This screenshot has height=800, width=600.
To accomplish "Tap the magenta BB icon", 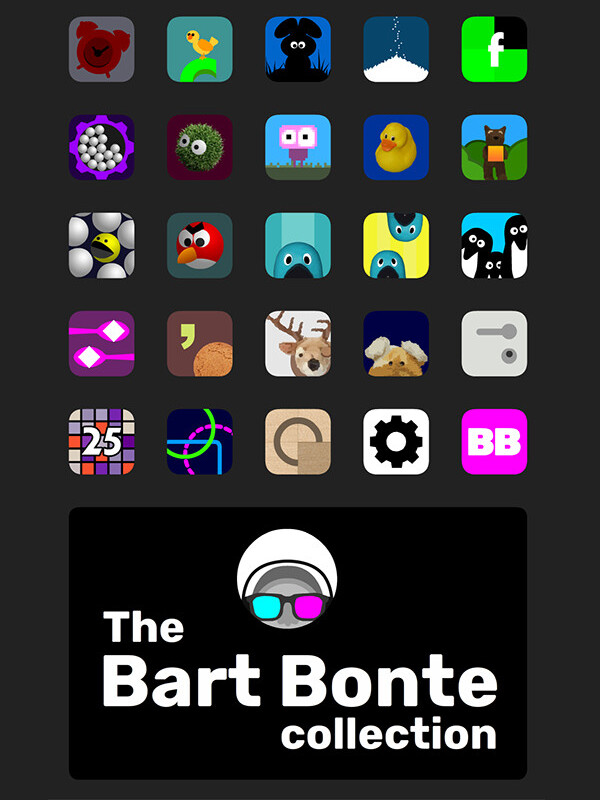I will [x=494, y=441].
